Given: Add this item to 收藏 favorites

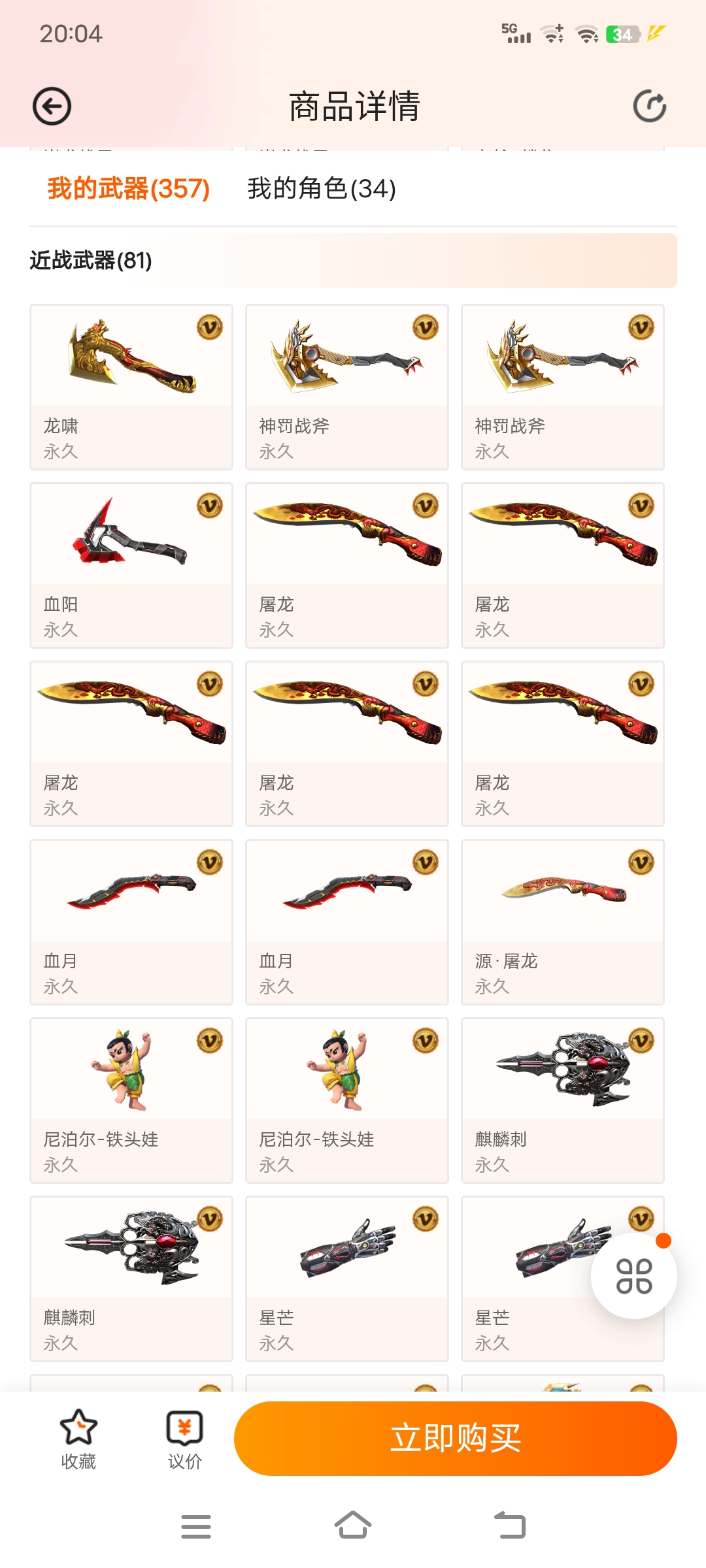Looking at the screenshot, I should pyautogui.click(x=78, y=1439).
